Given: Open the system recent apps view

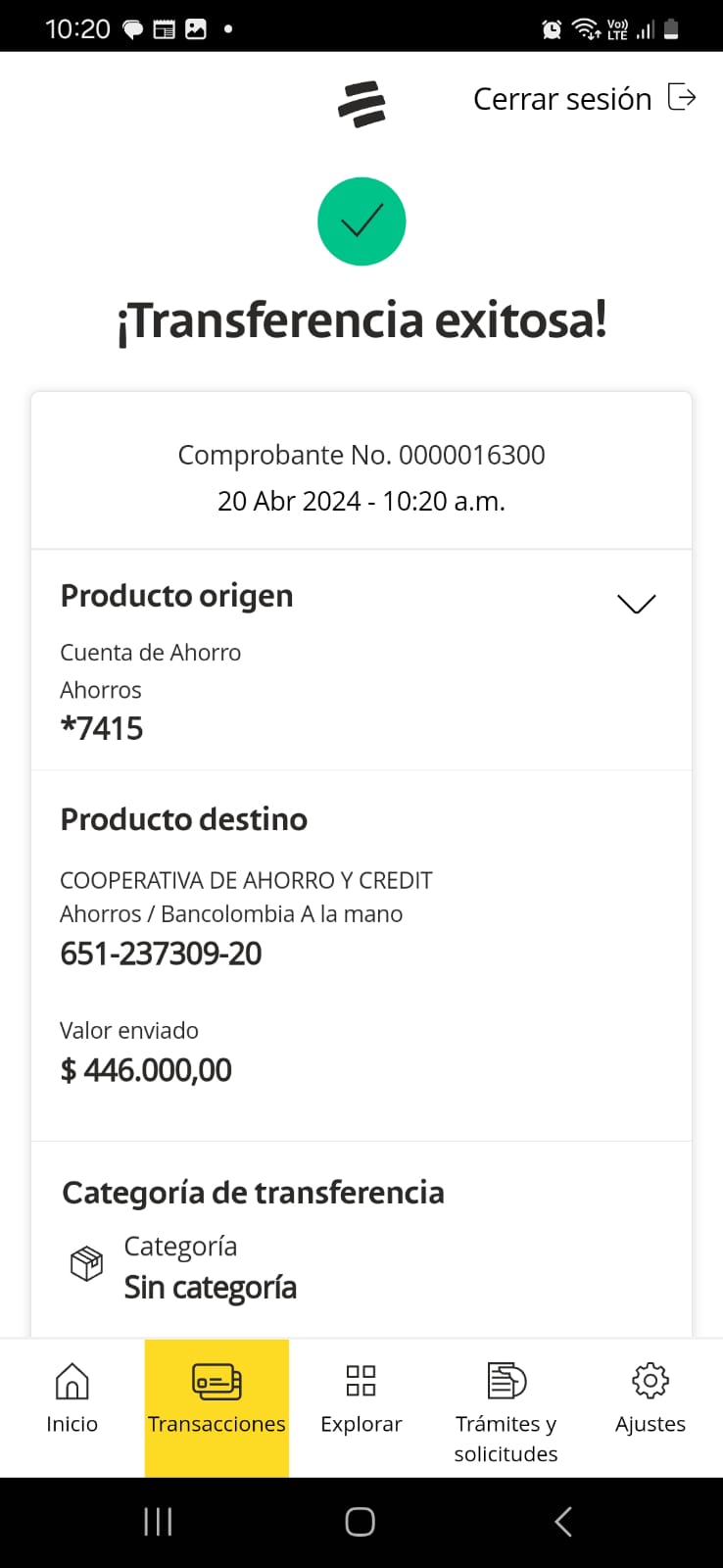Looking at the screenshot, I should click(158, 1521).
